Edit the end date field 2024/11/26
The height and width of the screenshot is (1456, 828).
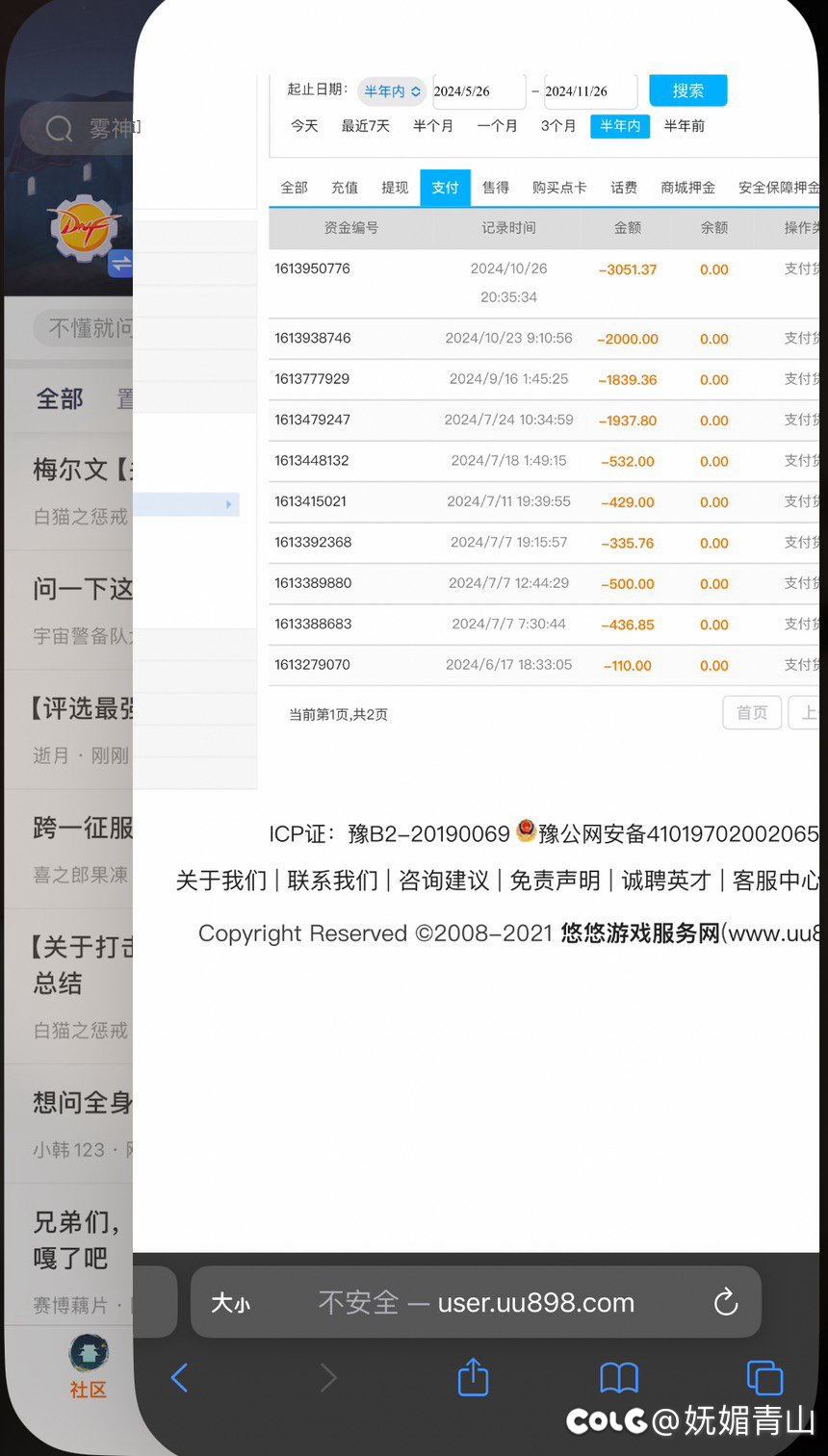pos(589,91)
